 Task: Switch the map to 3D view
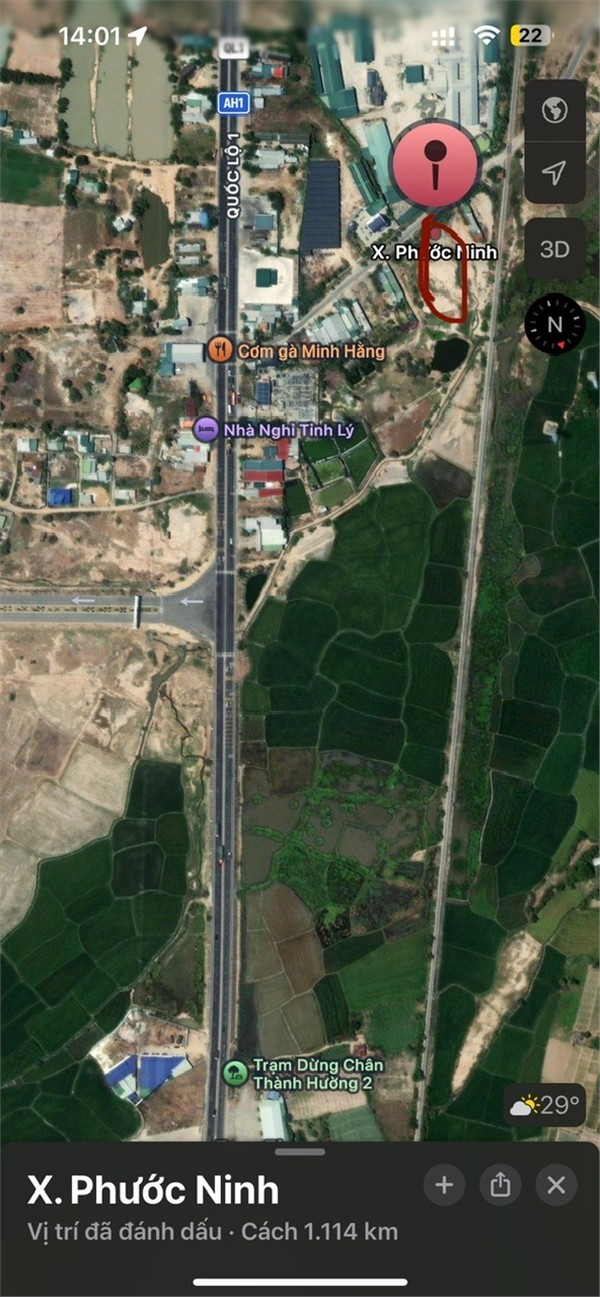pos(555,249)
